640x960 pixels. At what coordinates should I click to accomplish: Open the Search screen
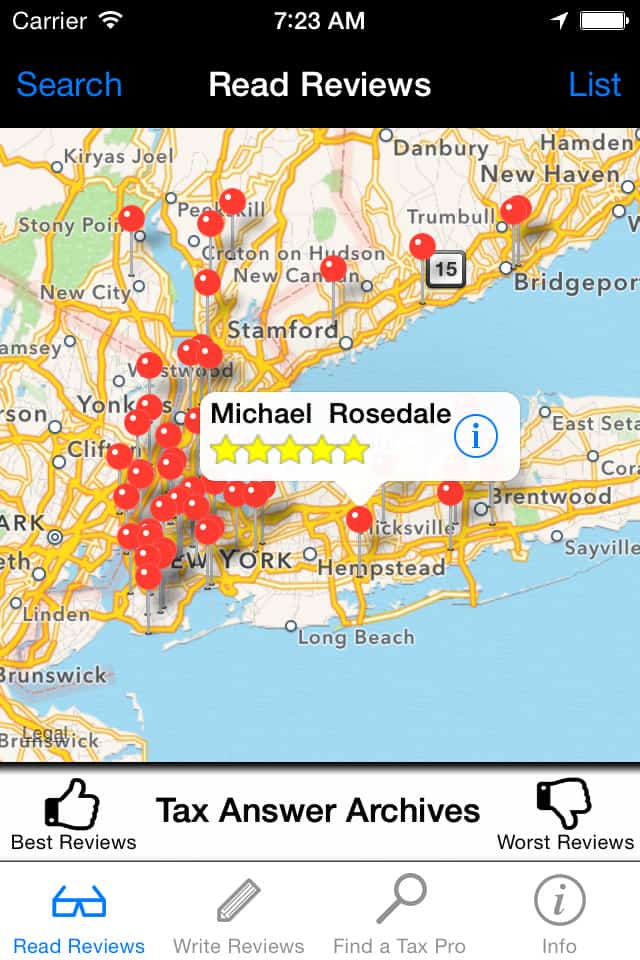coord(69,85)
